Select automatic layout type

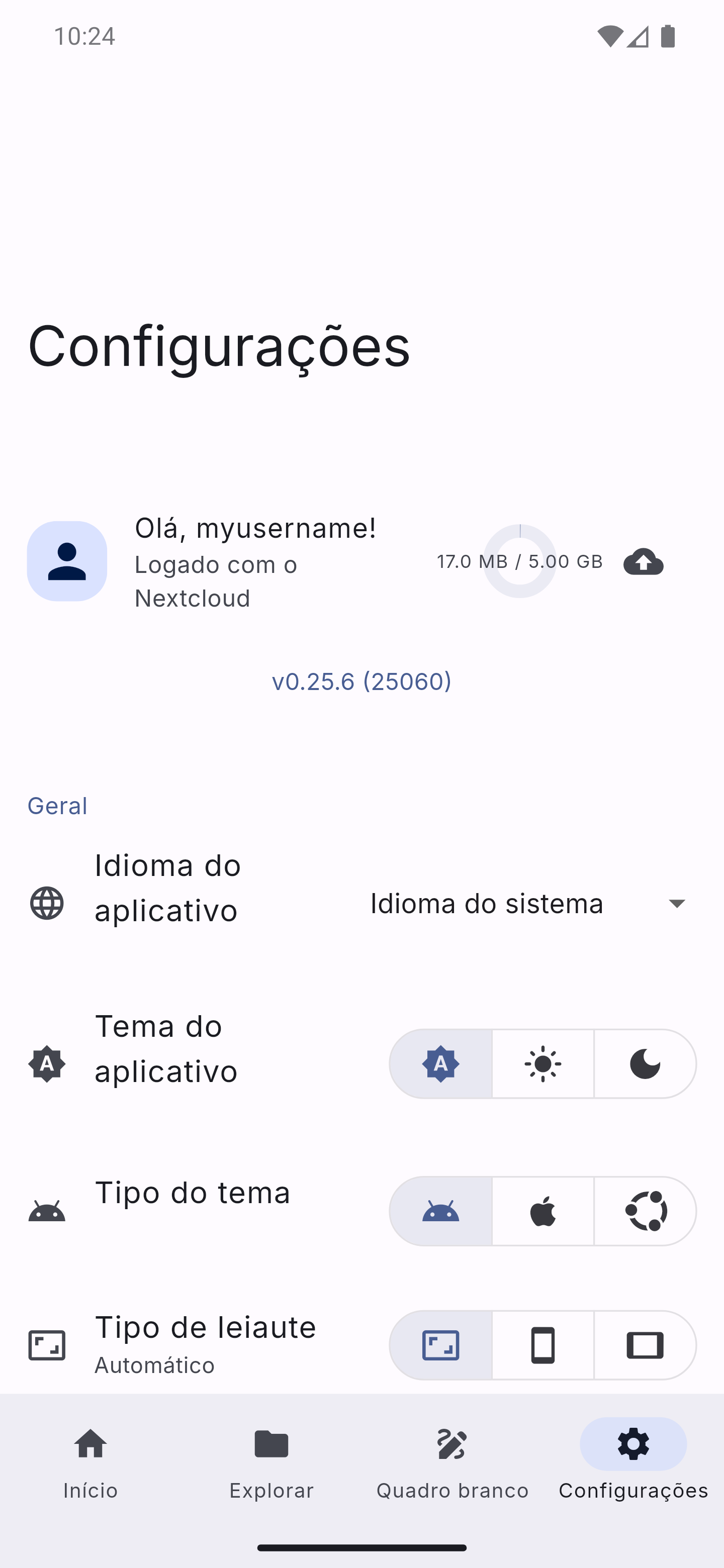(x=441, y=1345)
